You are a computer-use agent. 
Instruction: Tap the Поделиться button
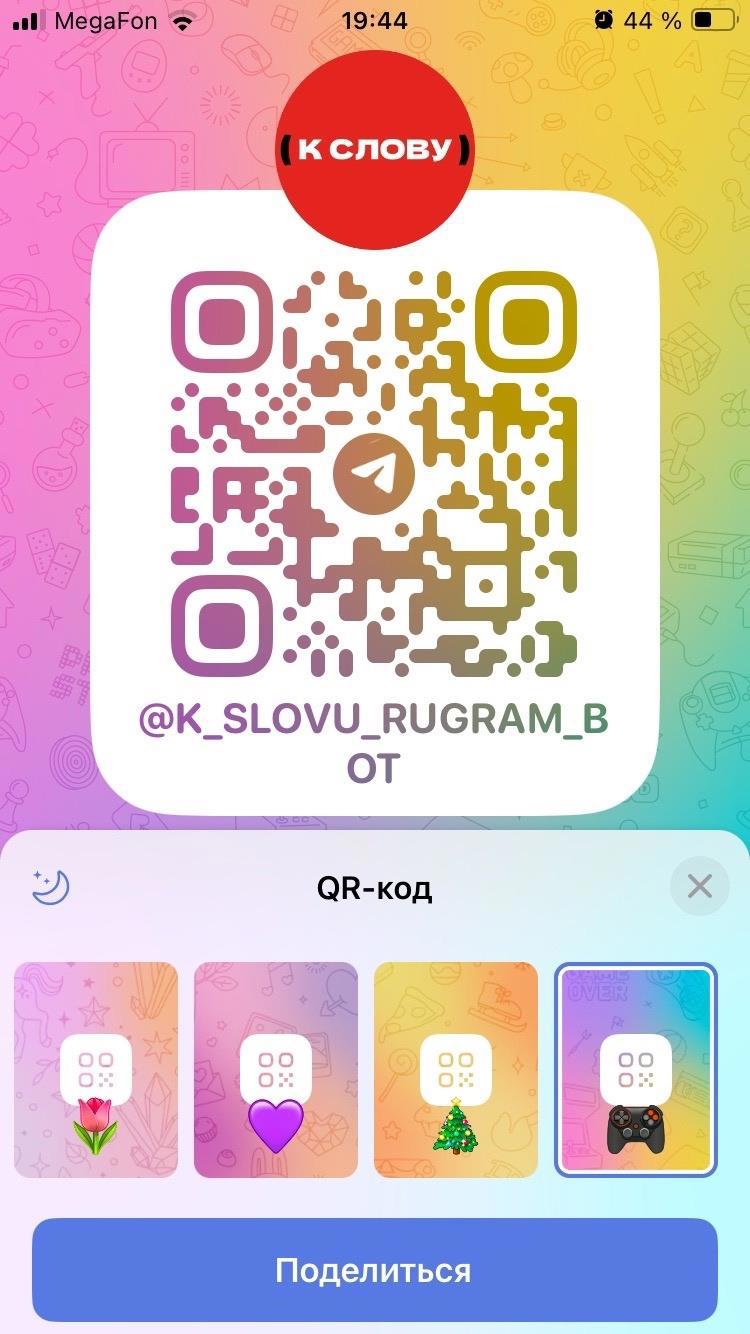coord(374,1271)
